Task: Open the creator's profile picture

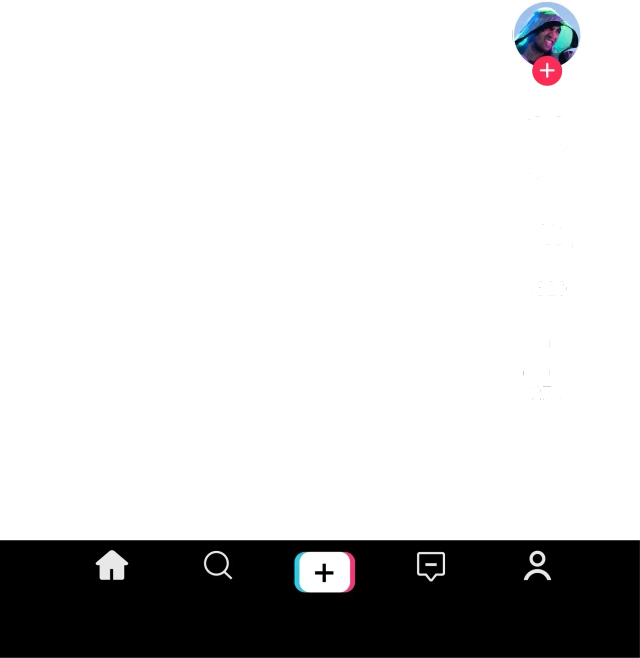Action: (x=546, y=33)
